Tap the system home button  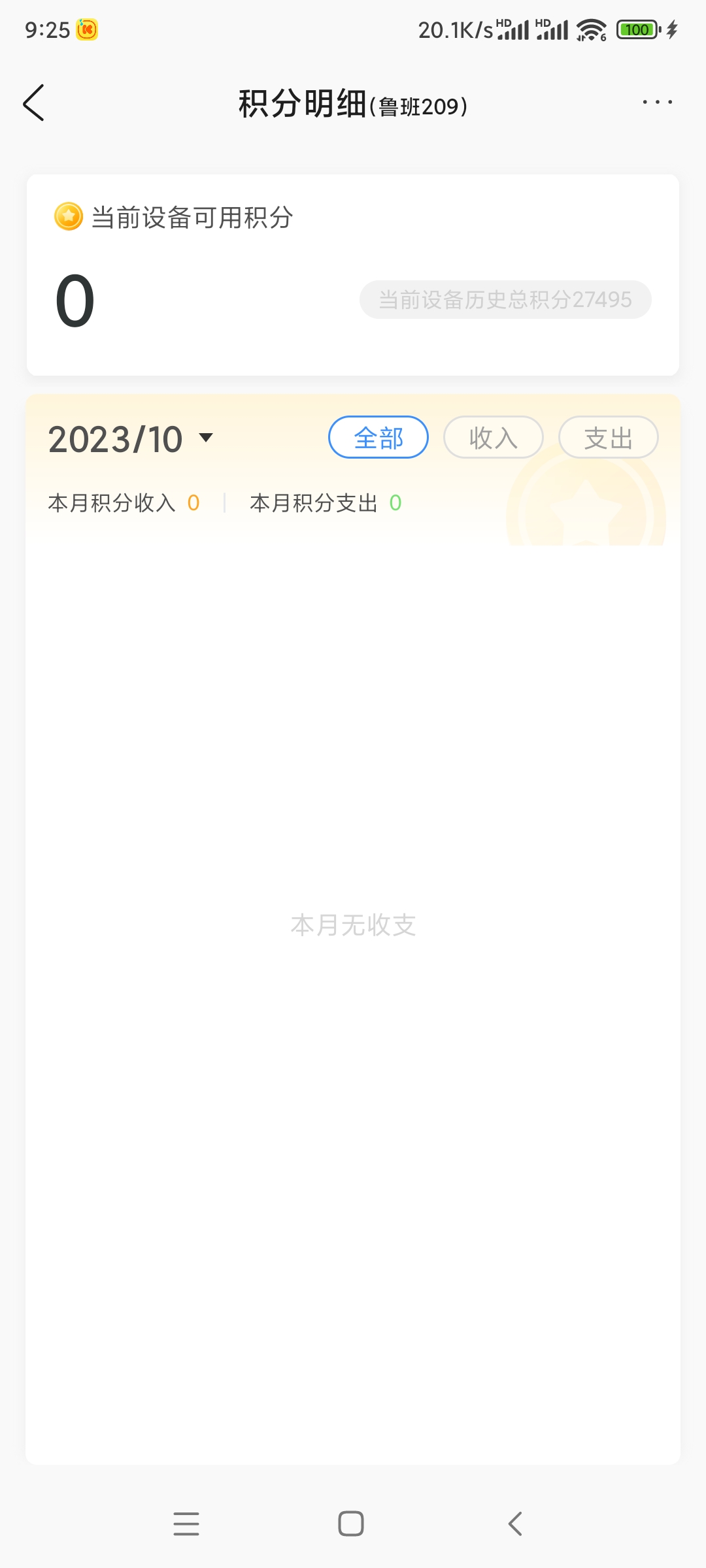(x=351, y=1524)
